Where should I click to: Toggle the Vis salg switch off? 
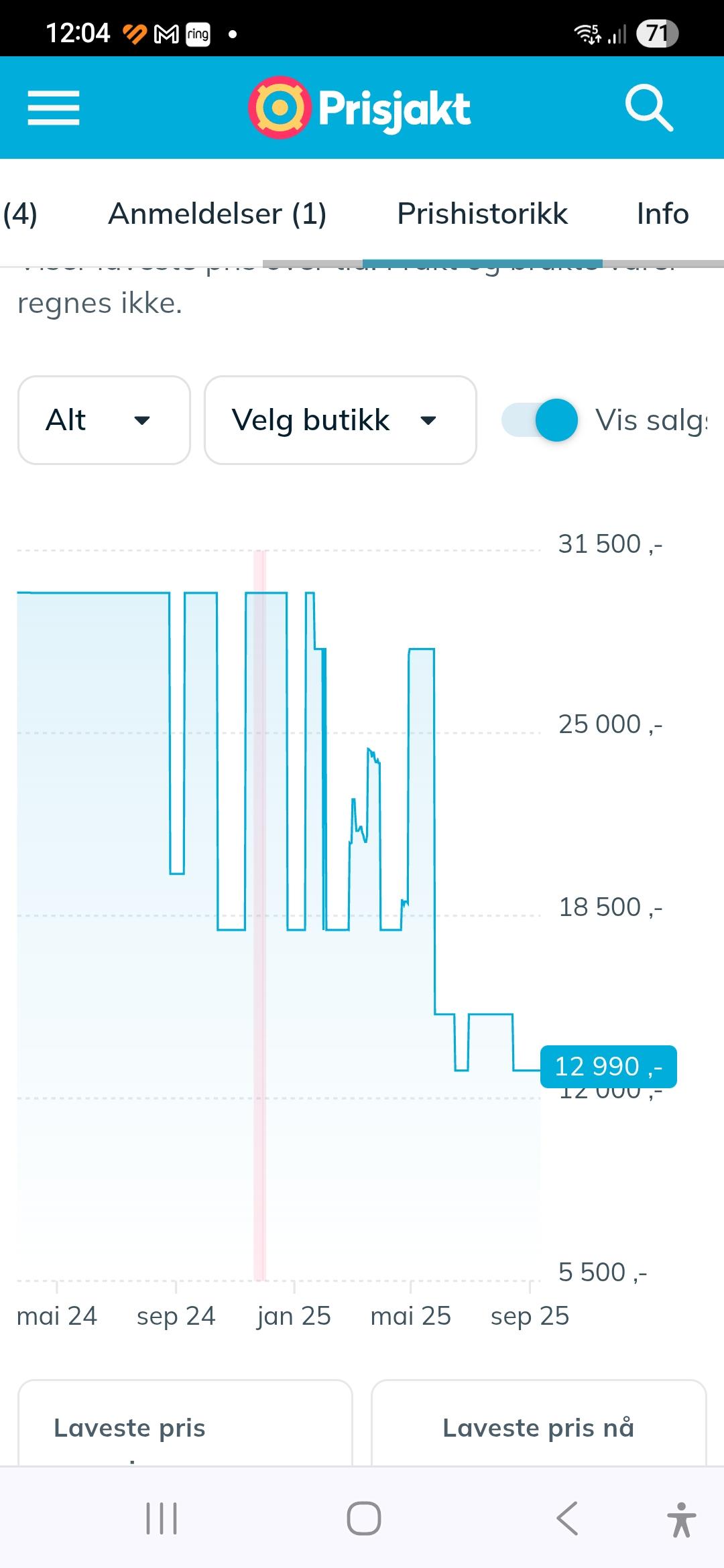pos(540,420)
